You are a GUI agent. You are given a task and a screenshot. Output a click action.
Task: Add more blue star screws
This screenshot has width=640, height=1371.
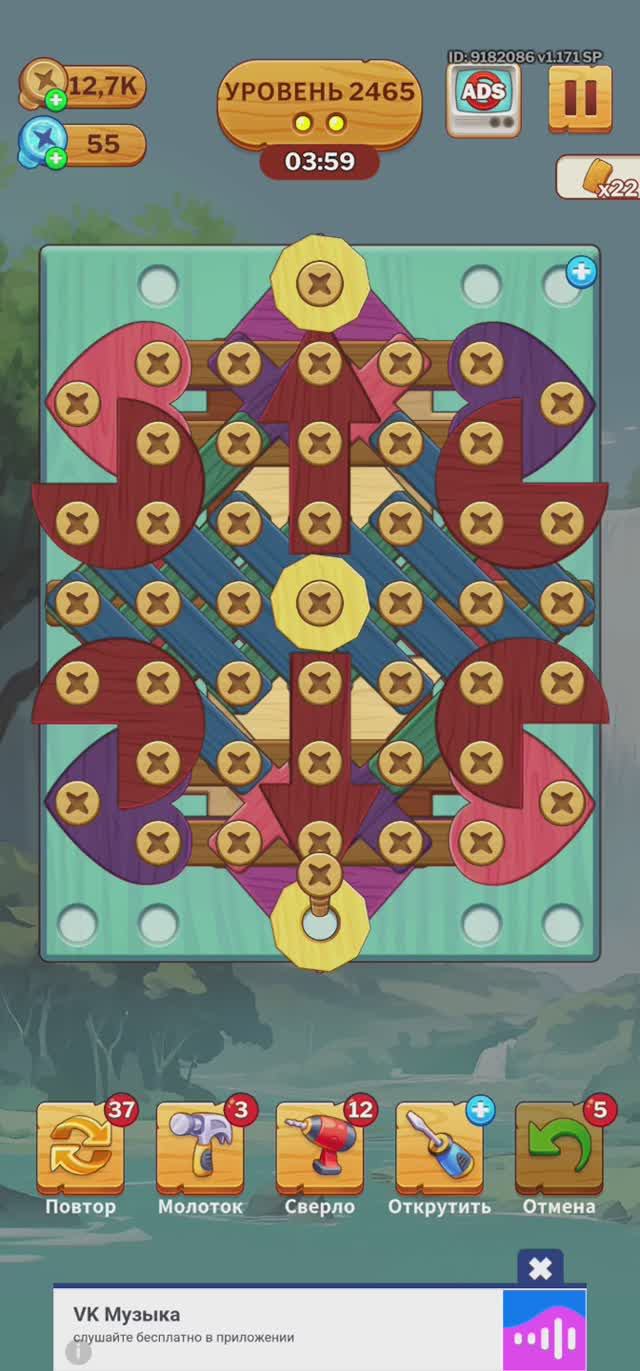click(x=55, y=158)
